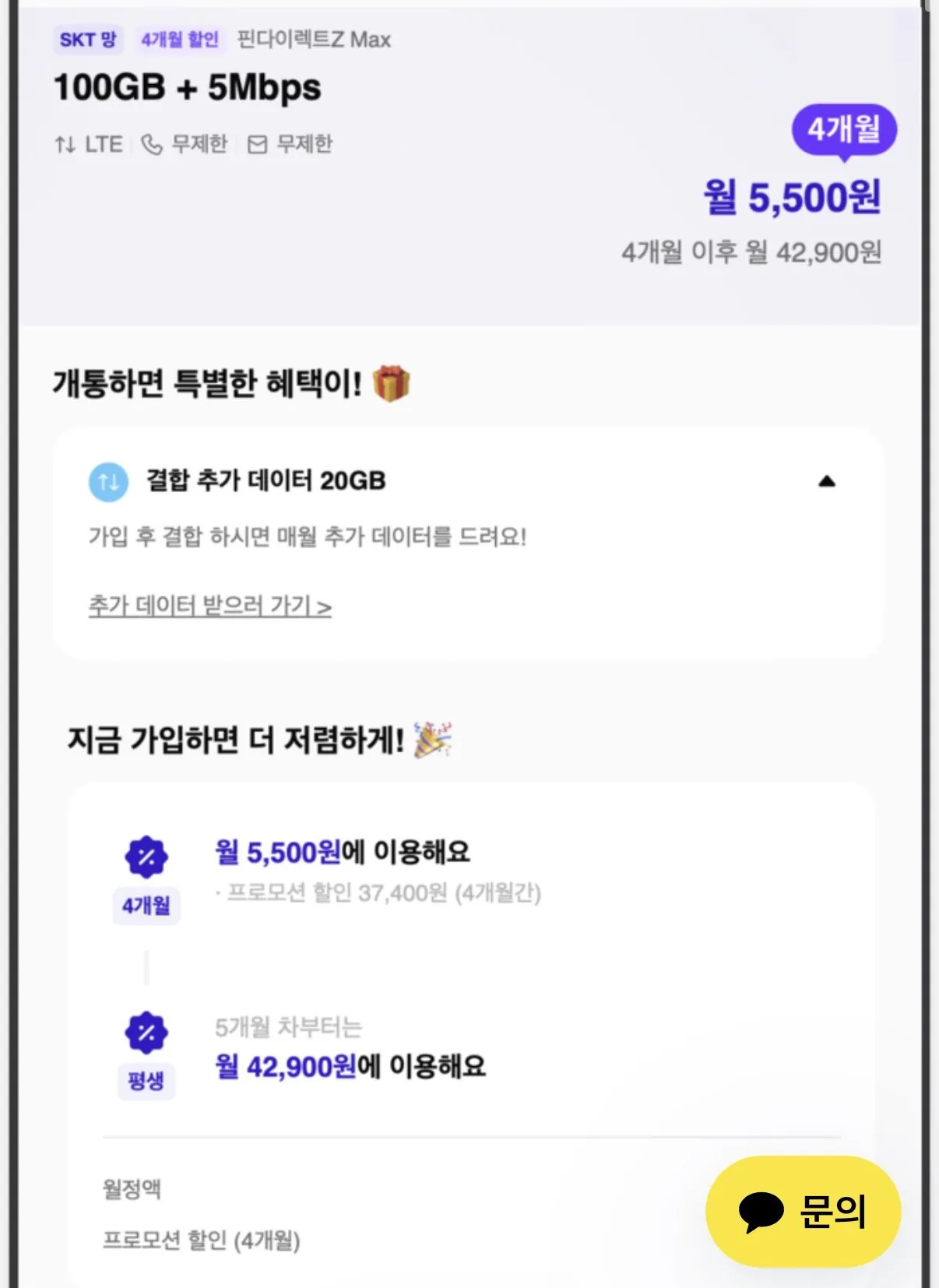Click the LTE data type icon
This screenshot has height=1288, width=939.
coord(65,143)
